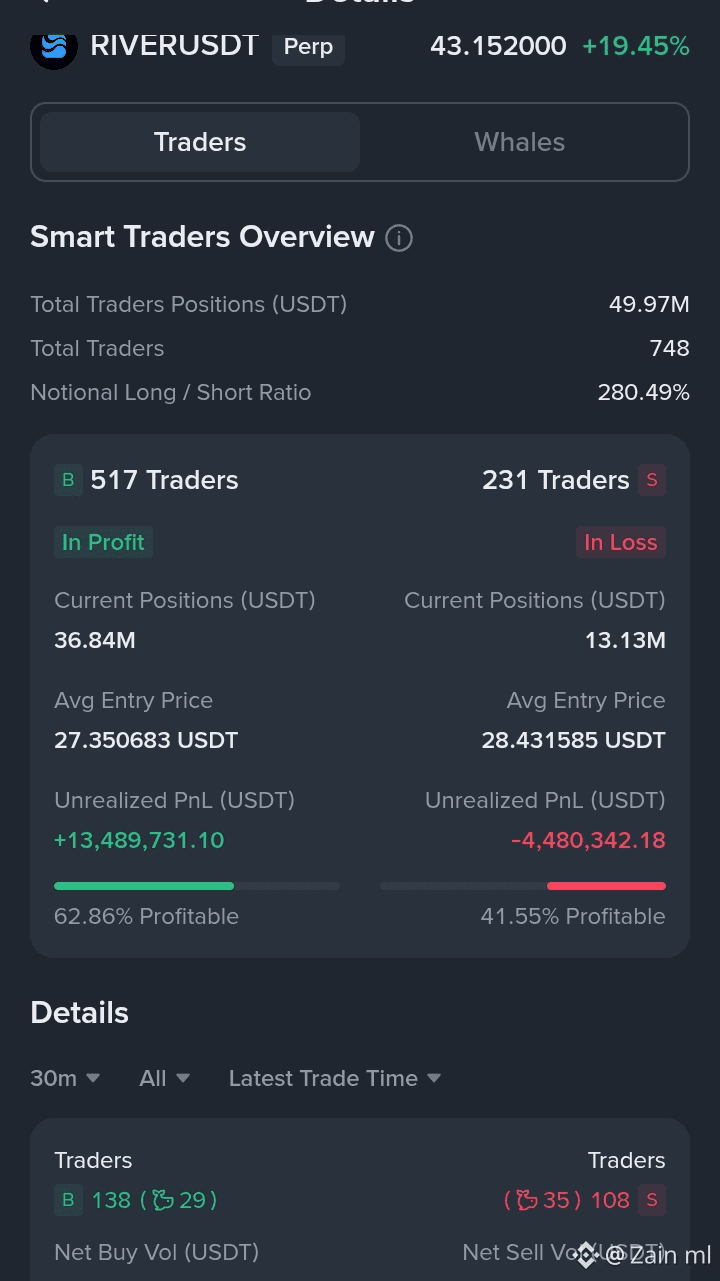The height and width of the screenshot is (1281, 720).
Task: Click the red S sellers badge beside 231 Traders
Action: (x=651, y=480)
